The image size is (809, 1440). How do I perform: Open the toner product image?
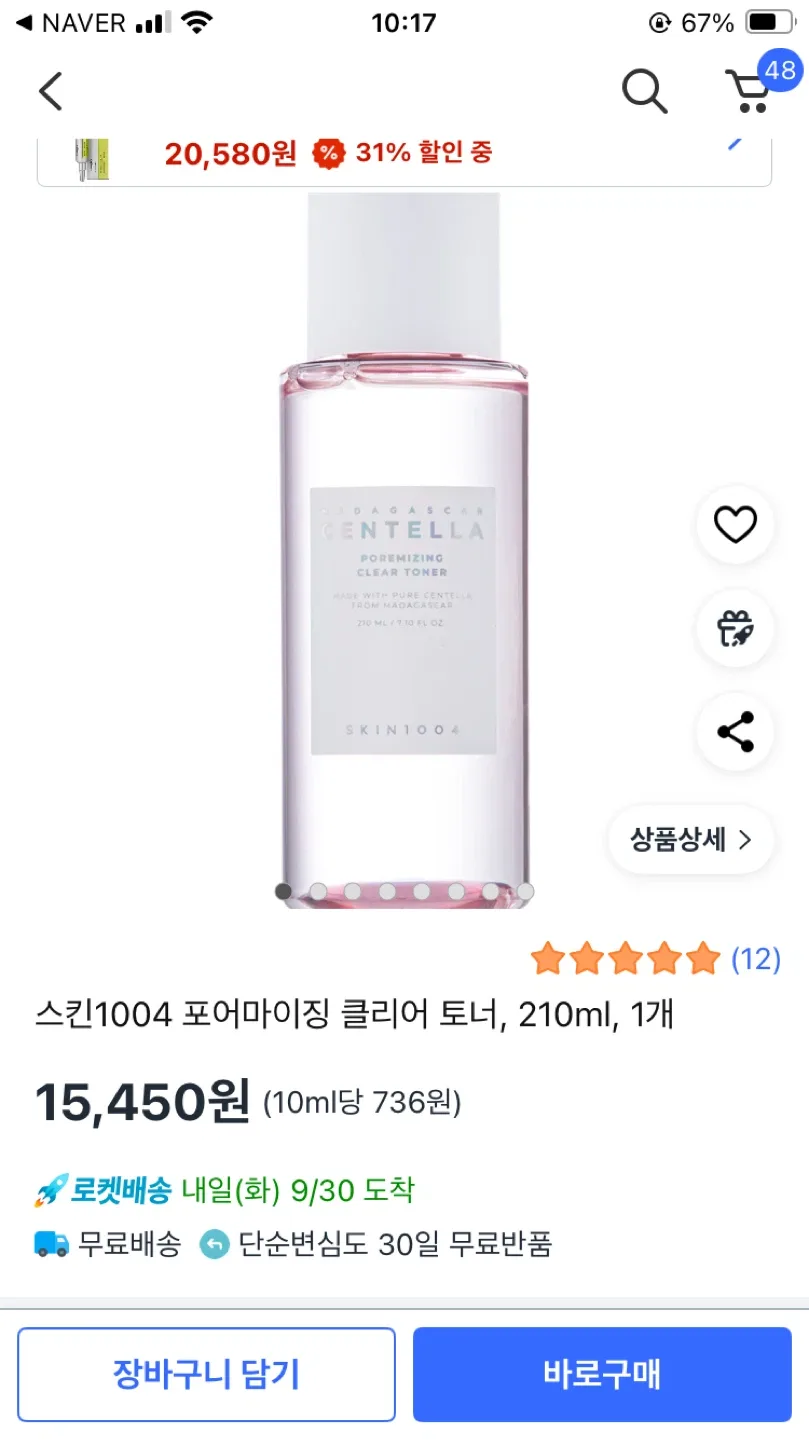coord(403,550)
